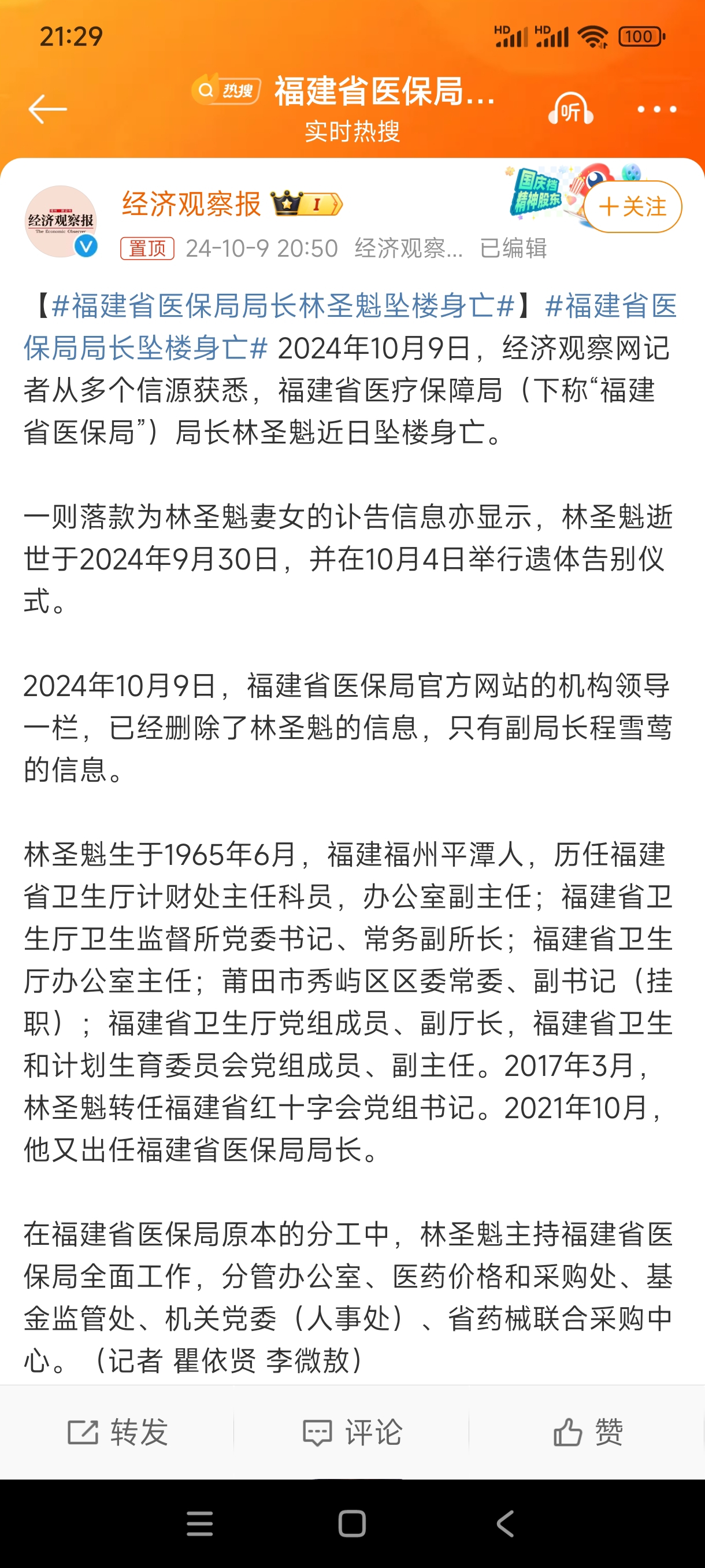Open hashtag #福建省医保局局长林圣魁坠楼身亡#
705x1568 pixels.
pos(284,306)
